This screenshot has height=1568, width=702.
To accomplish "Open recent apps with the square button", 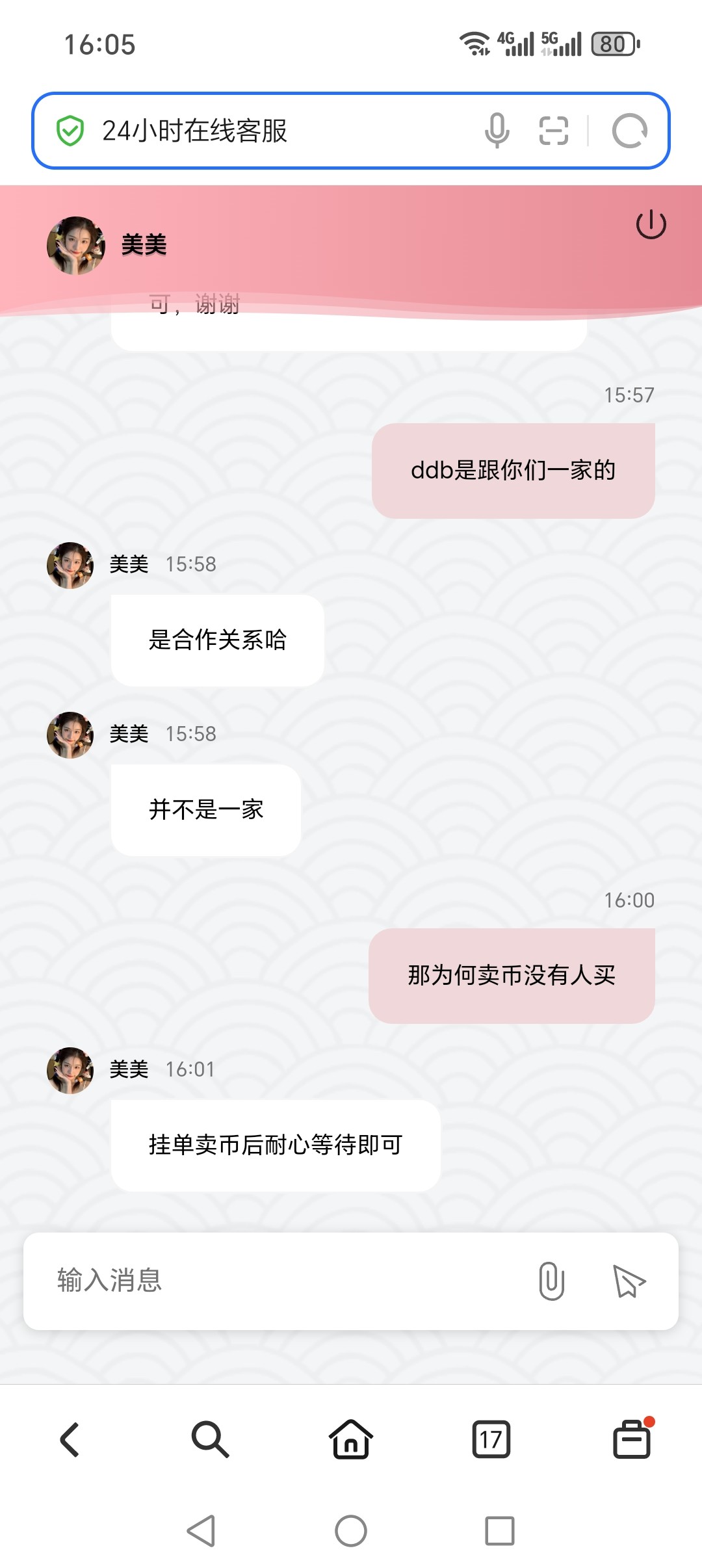I will [498, 1532].
